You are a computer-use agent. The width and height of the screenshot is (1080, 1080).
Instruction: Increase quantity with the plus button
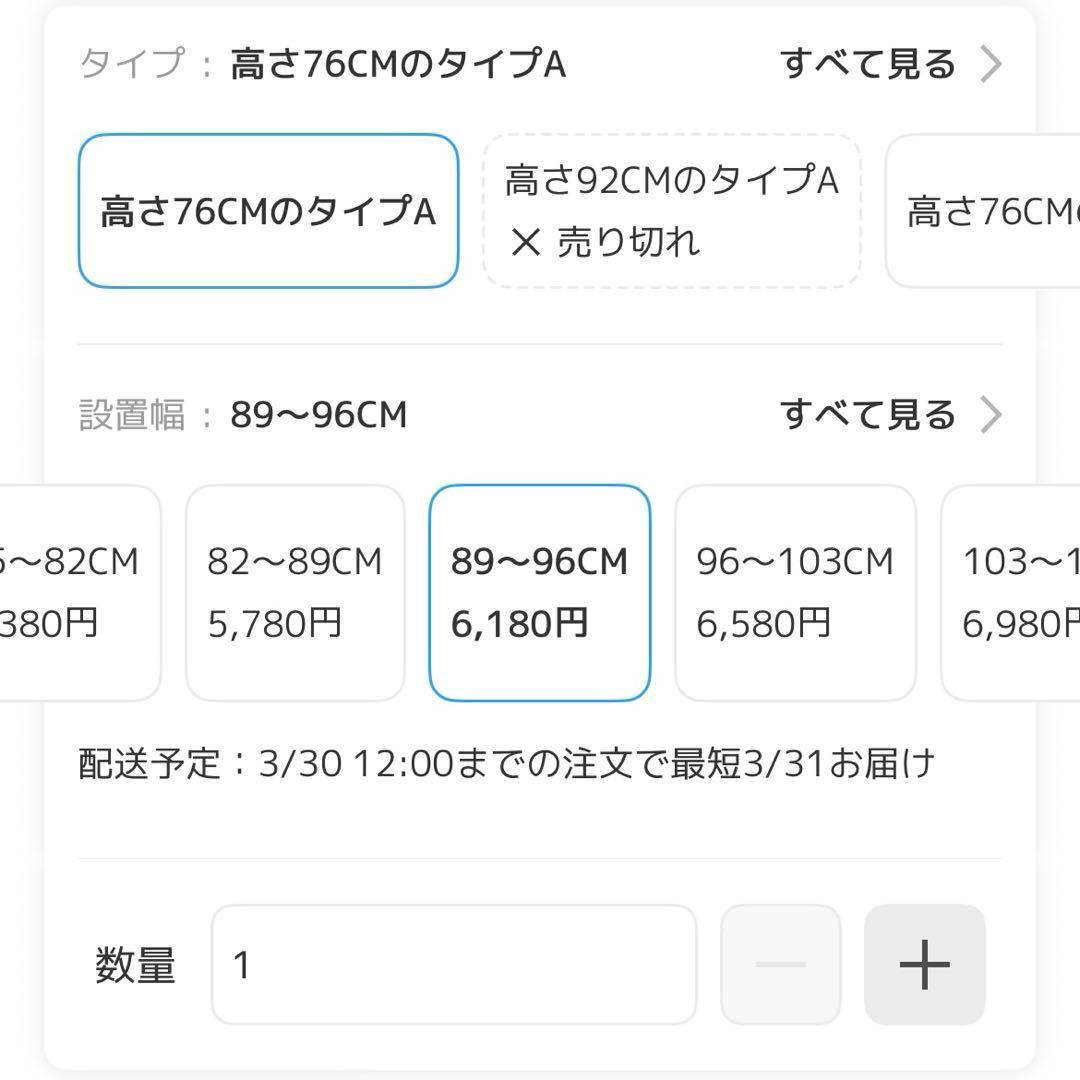[924, 965]
